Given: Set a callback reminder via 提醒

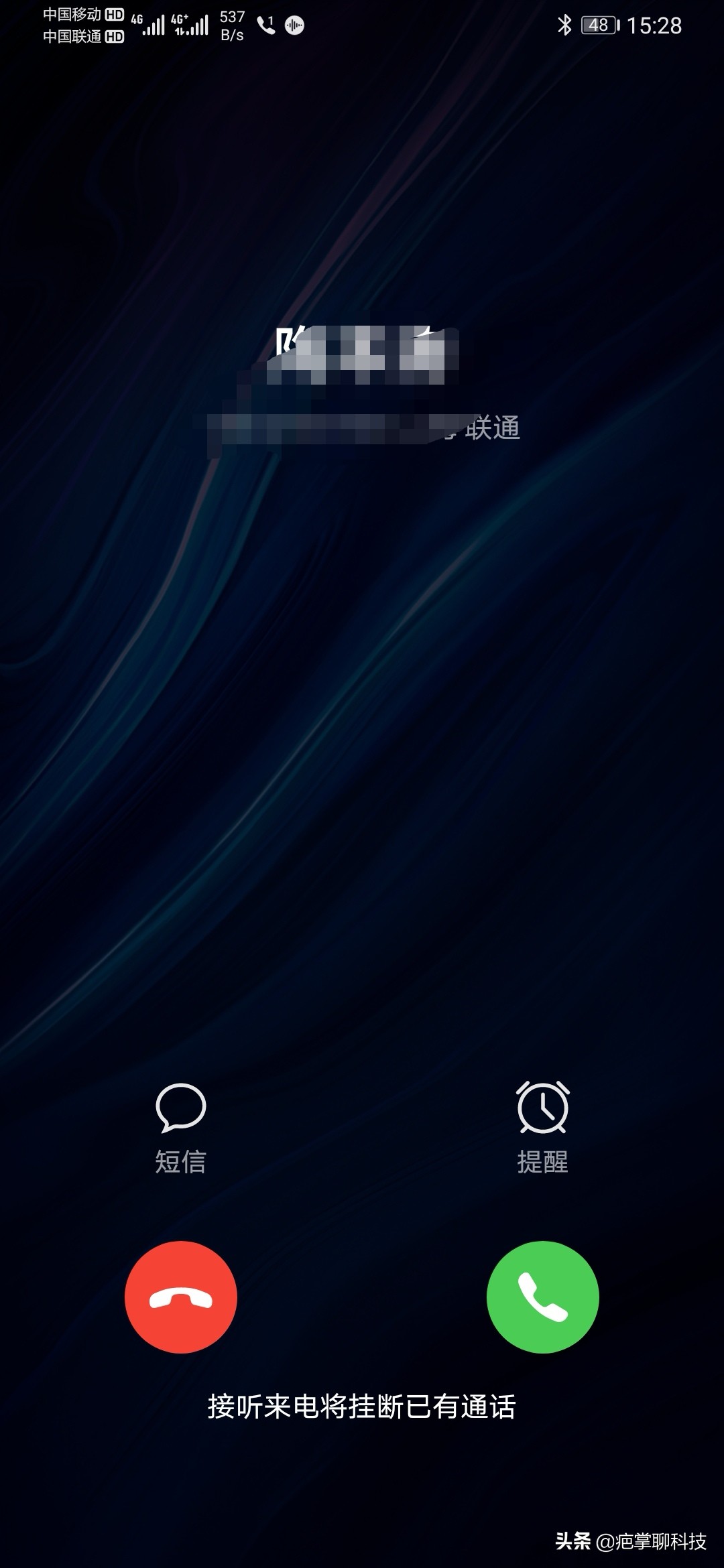Looking at the screenshot, I should 542,1127.
